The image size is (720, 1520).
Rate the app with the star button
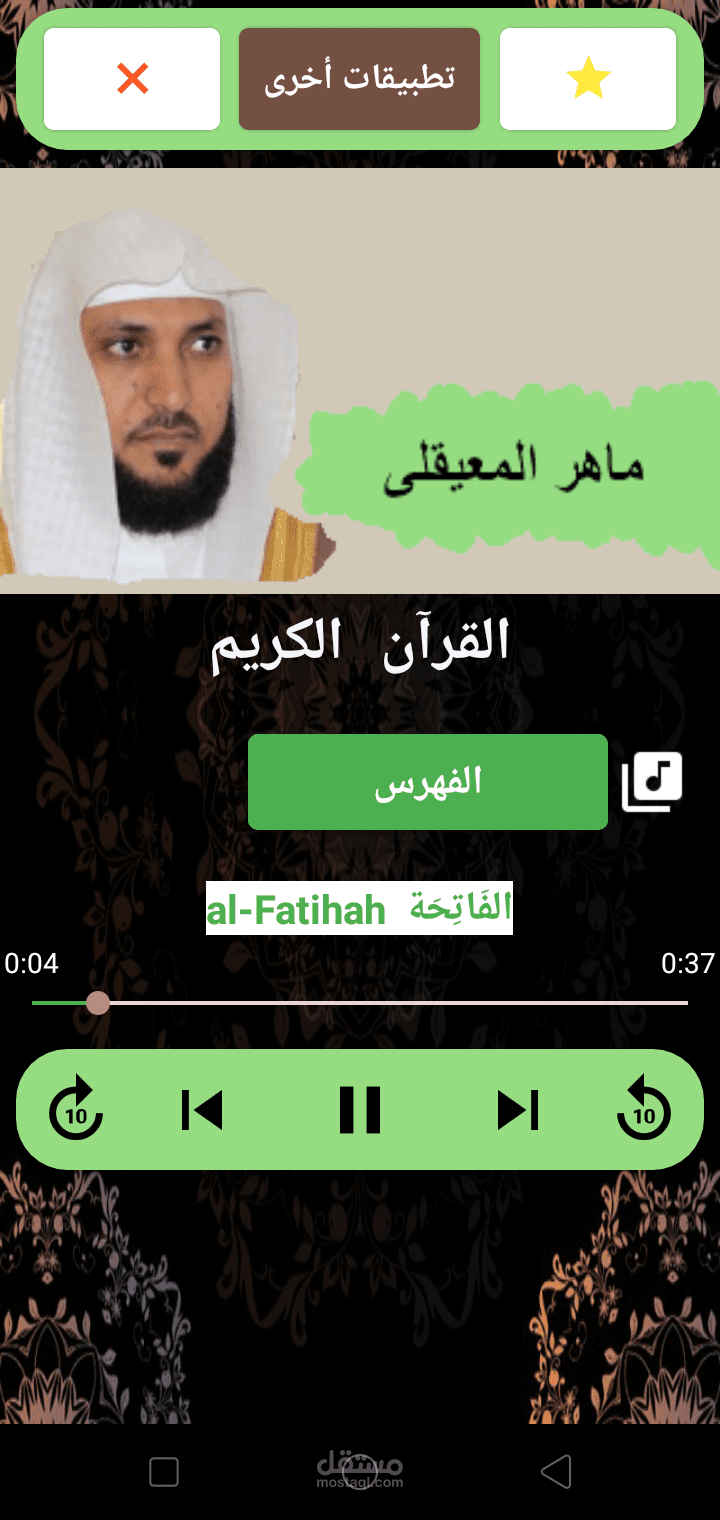pyautogui.click(x=588, y=79)
